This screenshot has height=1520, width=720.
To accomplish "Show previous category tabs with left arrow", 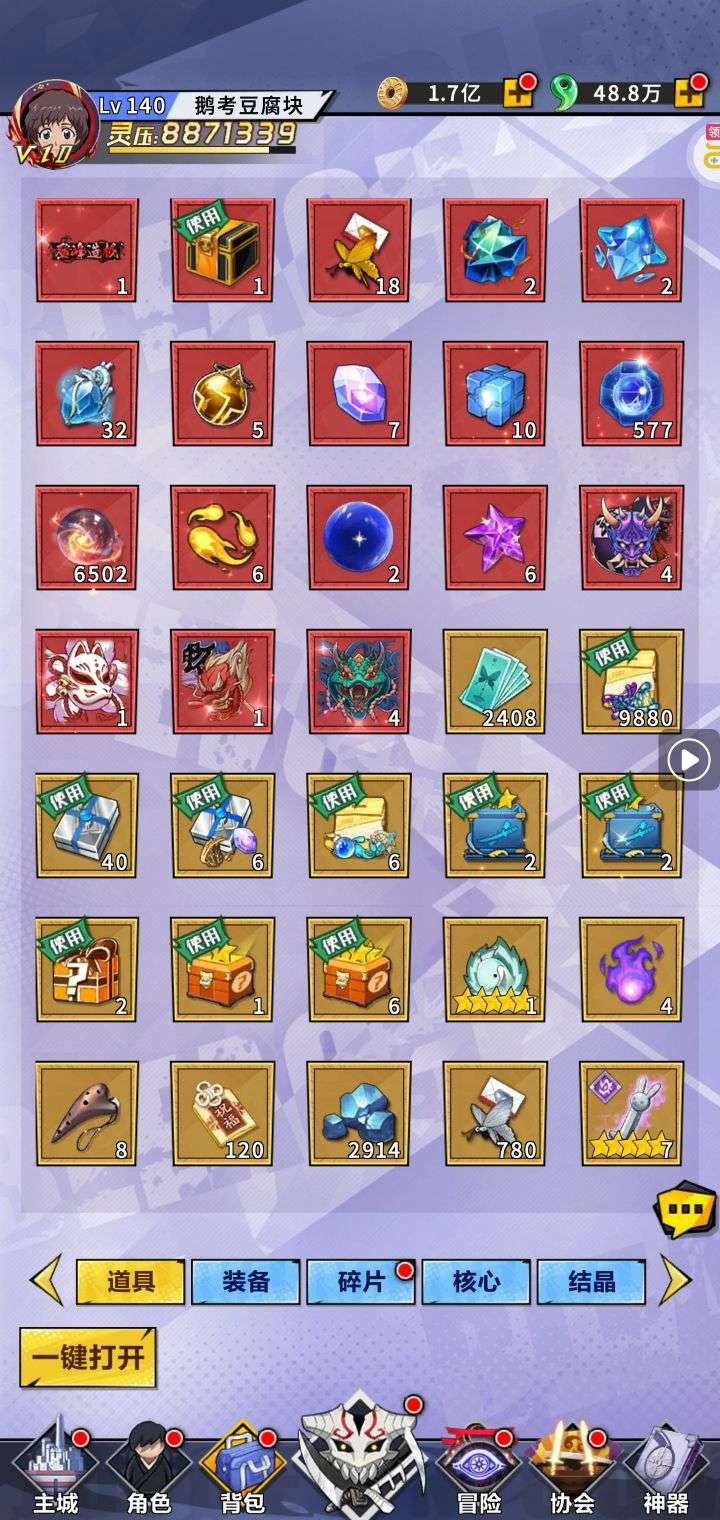I will (45, 1281).
